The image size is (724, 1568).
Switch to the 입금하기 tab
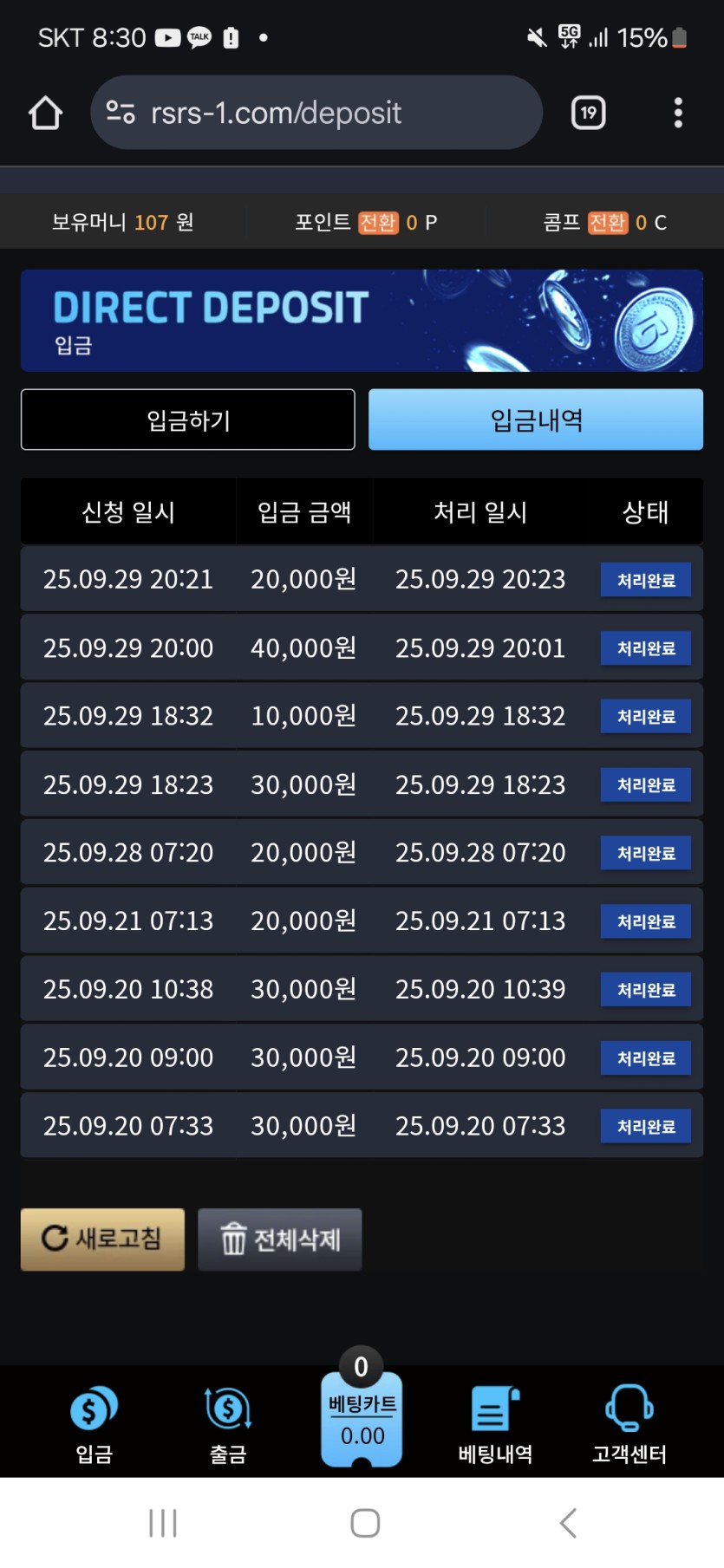(188, 420)
